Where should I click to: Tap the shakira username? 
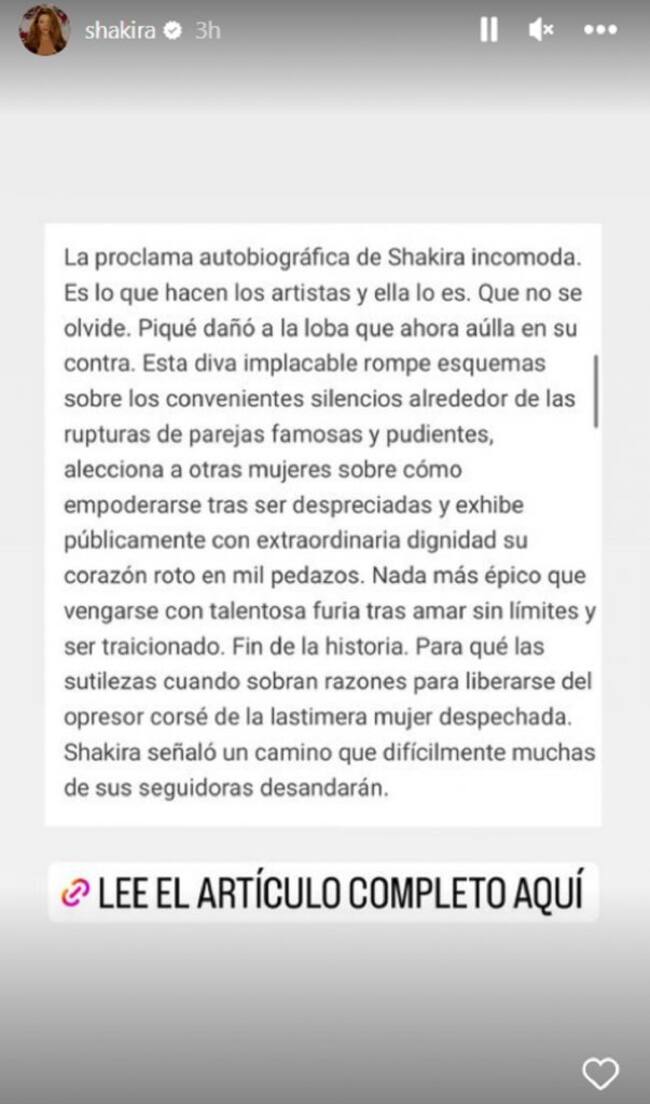coord(120,31)
